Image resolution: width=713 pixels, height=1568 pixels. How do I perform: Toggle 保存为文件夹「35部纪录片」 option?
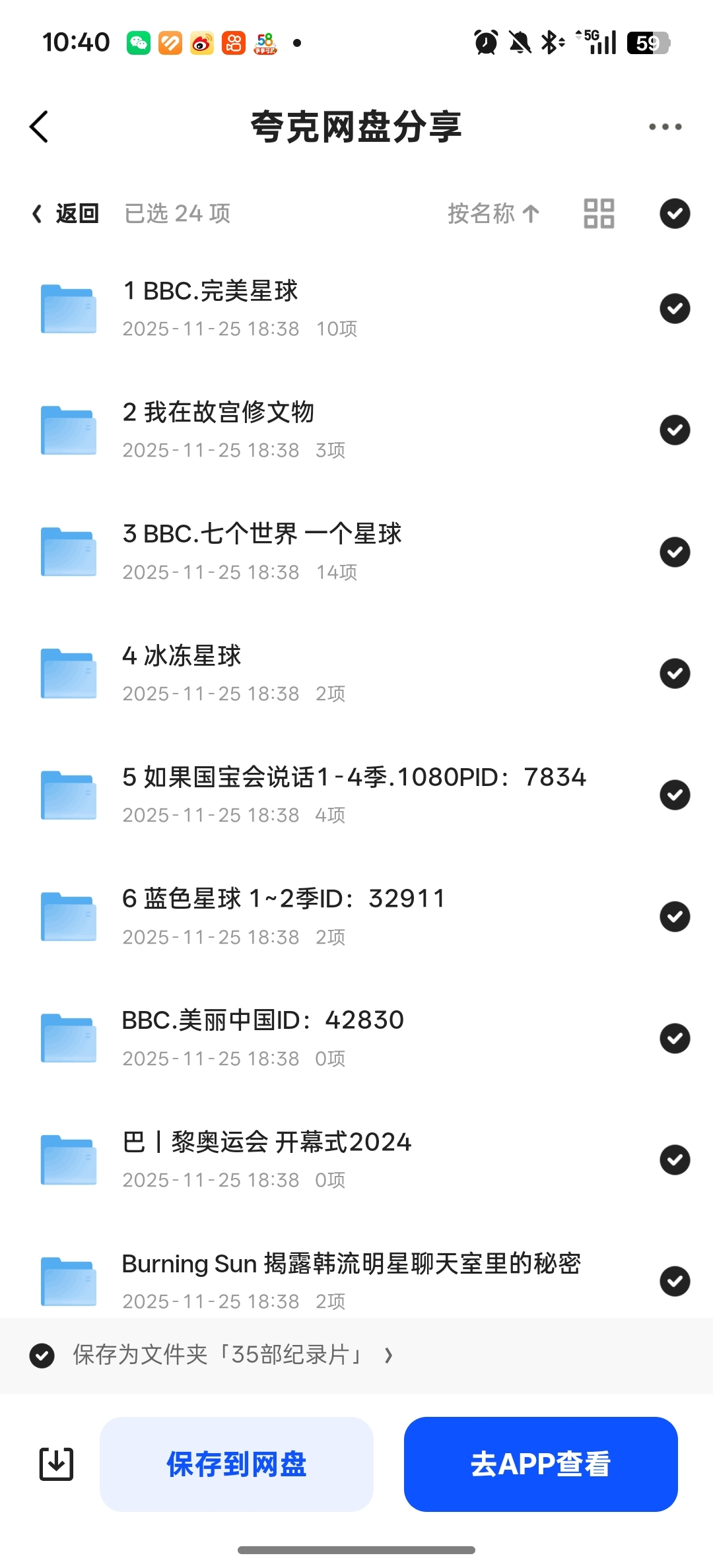pos(42,1356)
